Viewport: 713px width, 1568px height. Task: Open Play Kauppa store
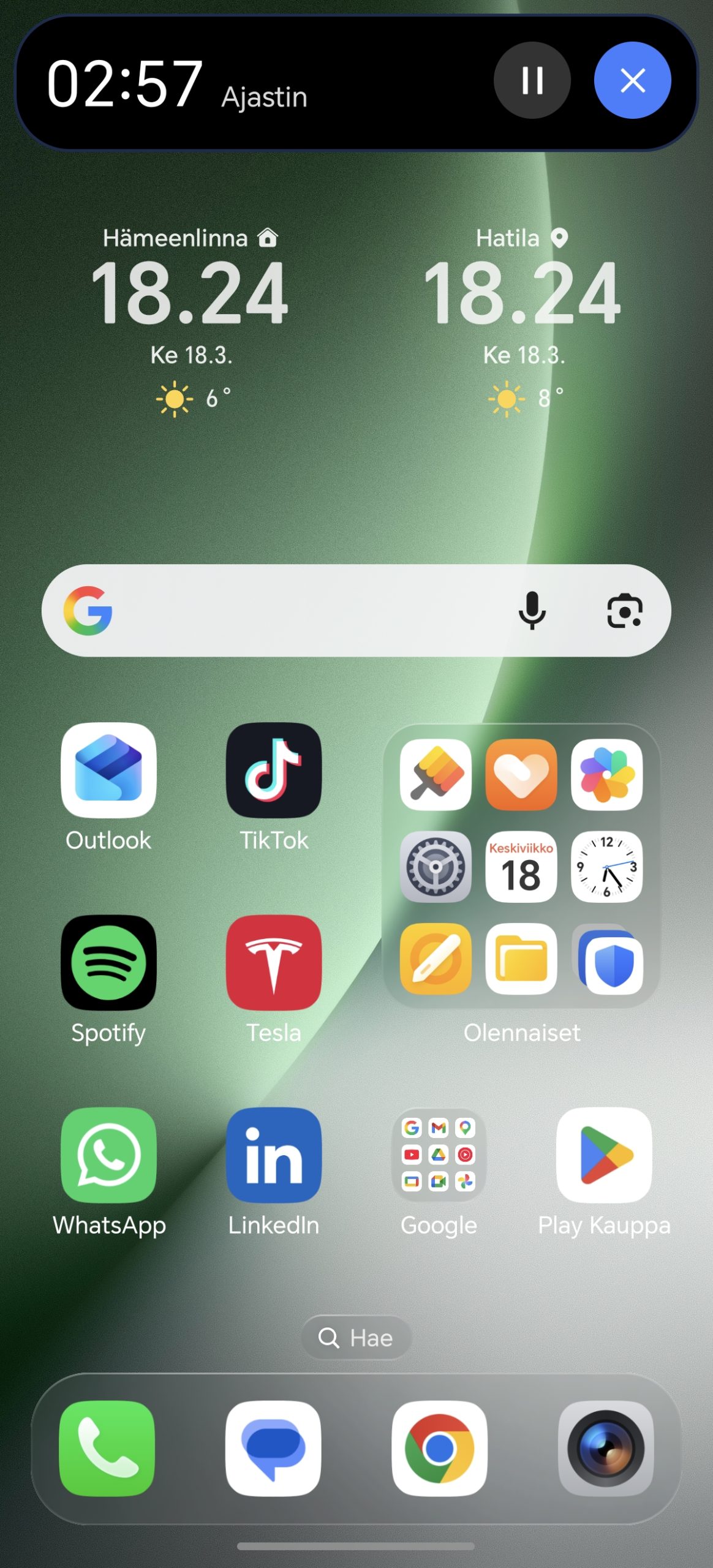coord(604,1155)
